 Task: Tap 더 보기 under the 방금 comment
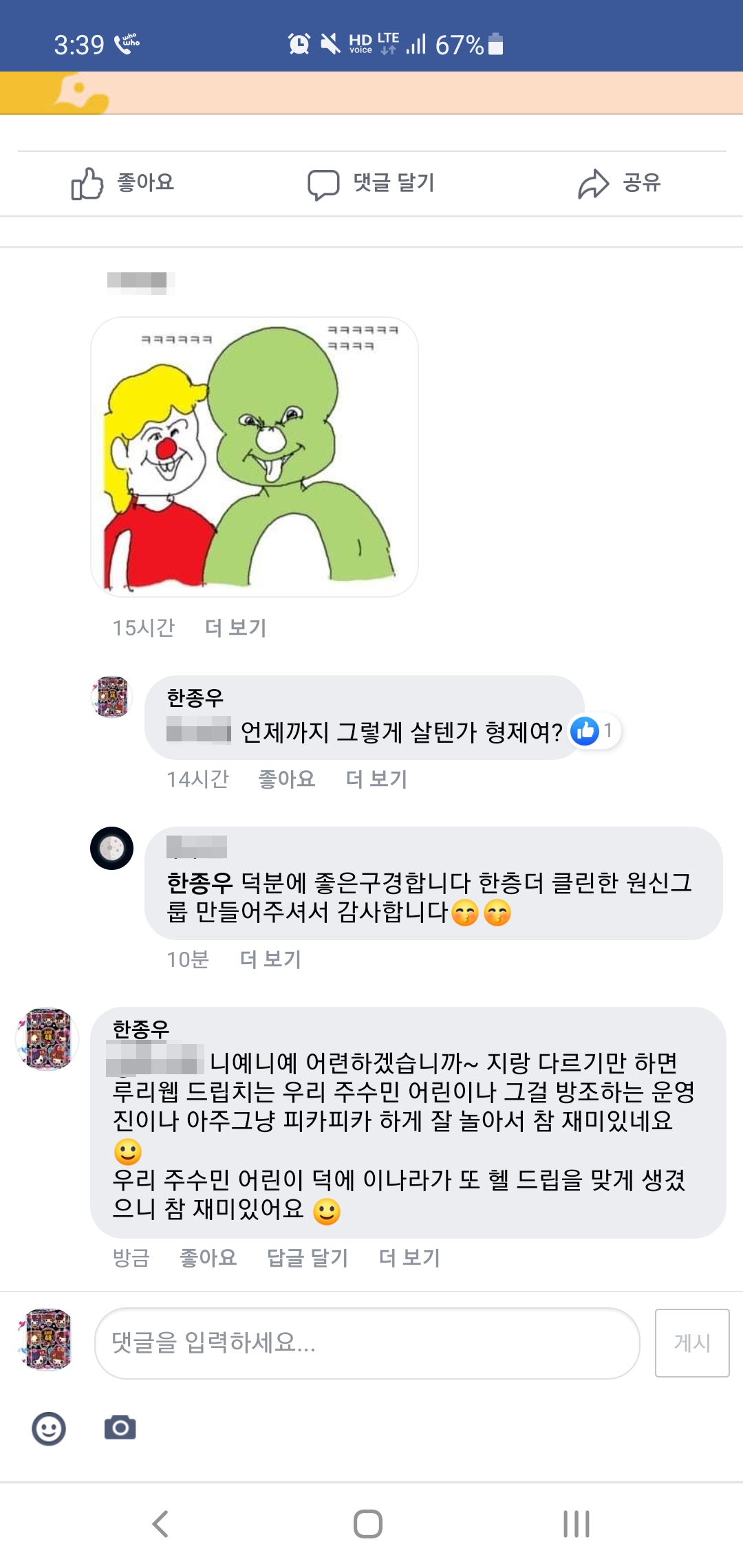tap(409, 1258)
